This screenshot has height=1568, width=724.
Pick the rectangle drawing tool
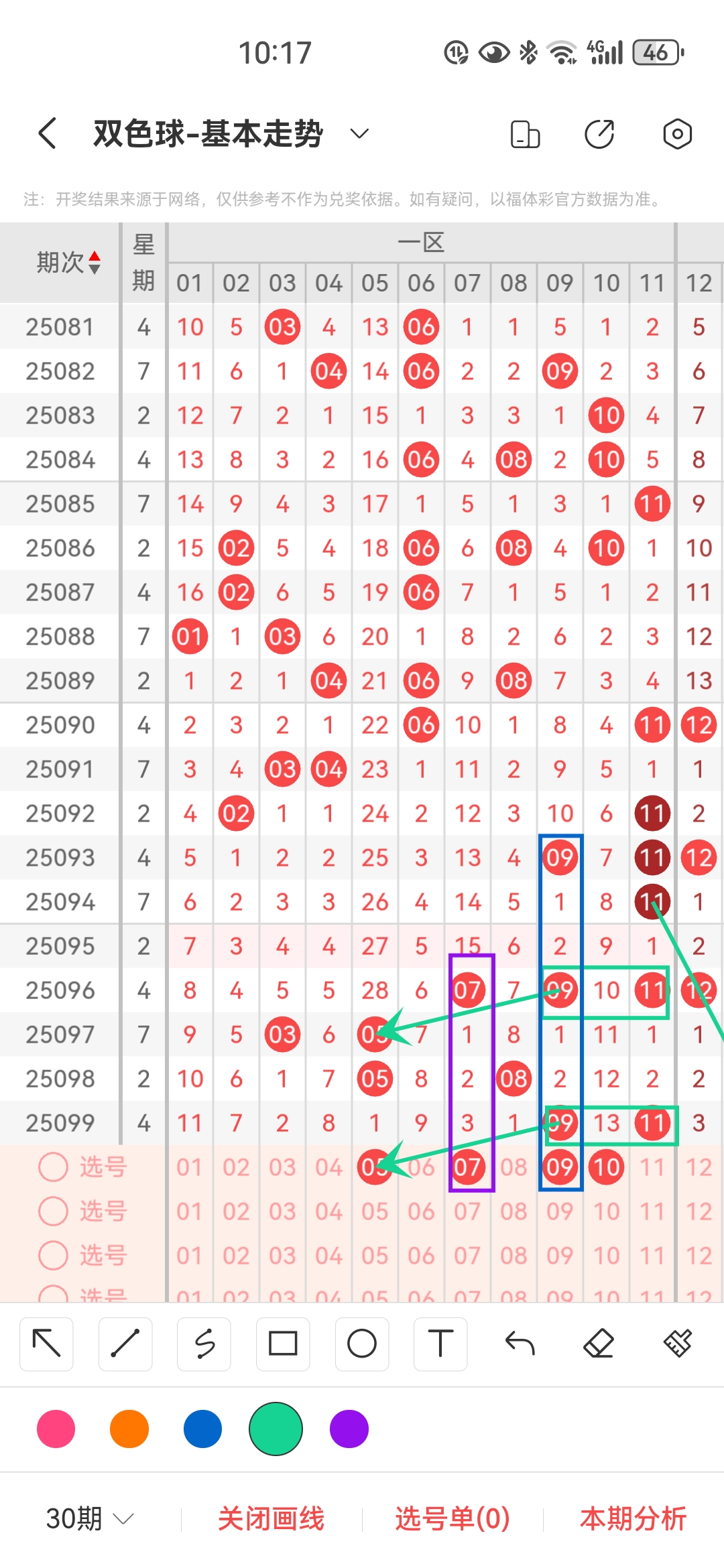[x=283, y=1344]
